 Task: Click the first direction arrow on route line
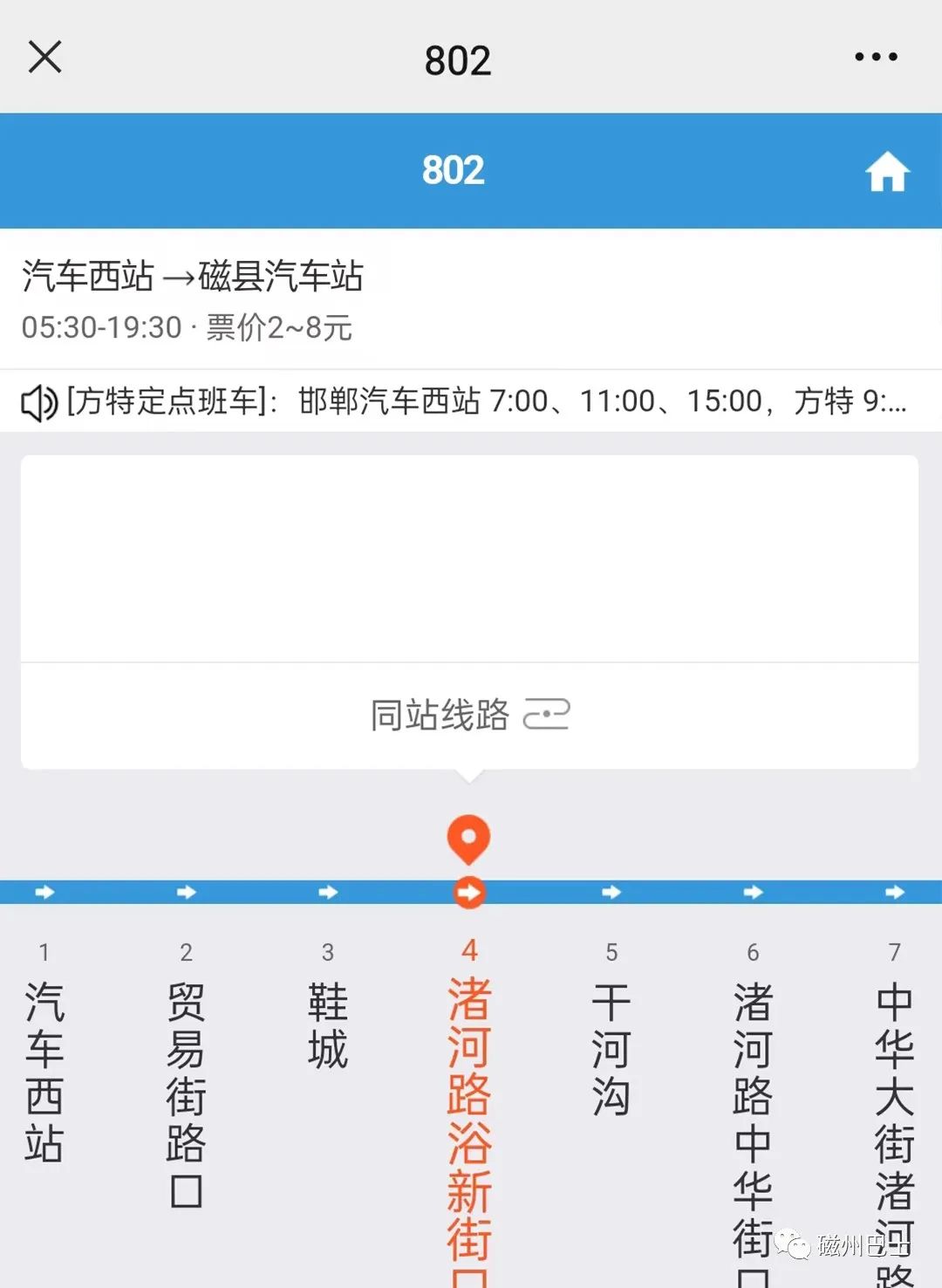click(44, 892)
